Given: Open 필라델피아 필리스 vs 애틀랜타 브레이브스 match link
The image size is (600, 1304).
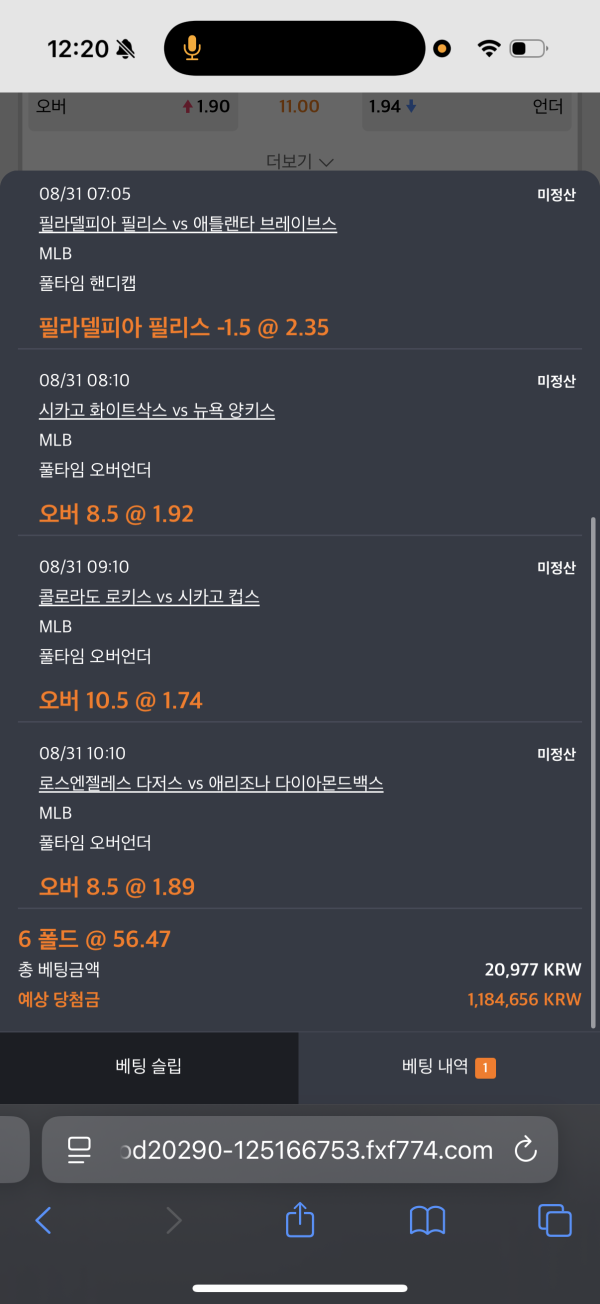Looking at the screenshot, I should 188,224.
